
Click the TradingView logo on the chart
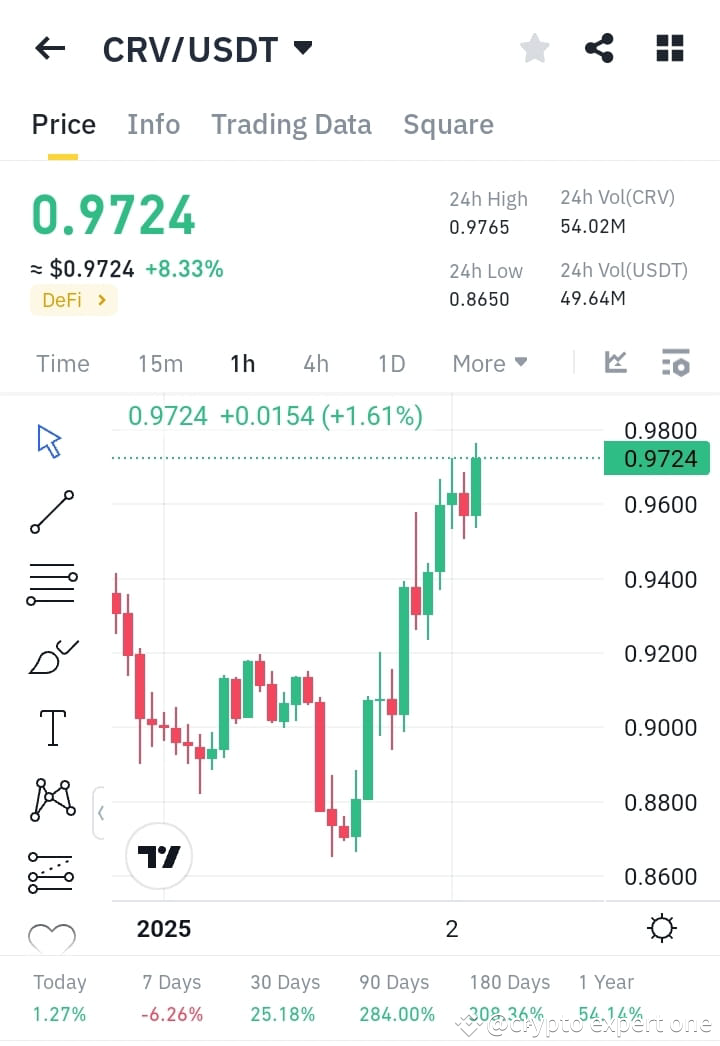158,855
